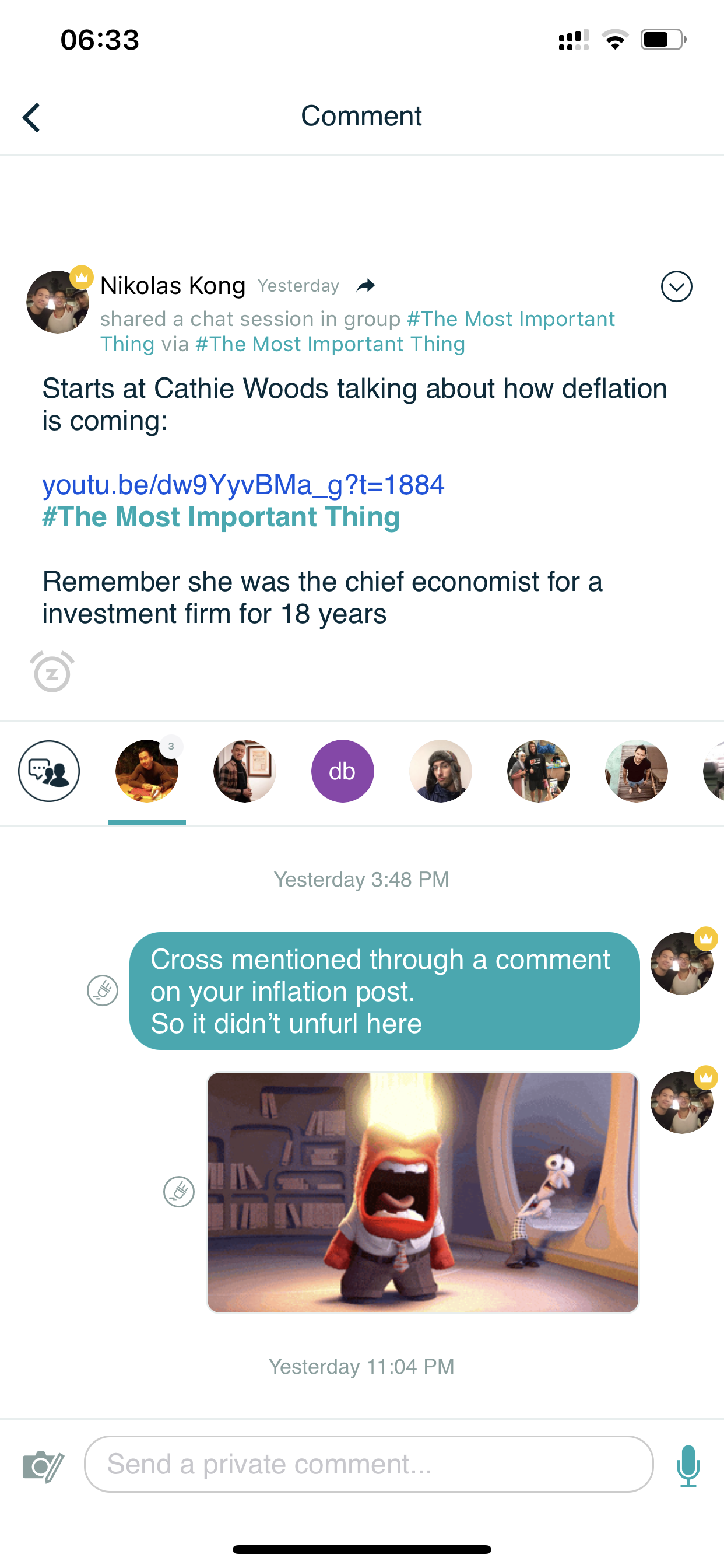Open the bold #The Most Important Thing hashtag

[x=221, y=517]
